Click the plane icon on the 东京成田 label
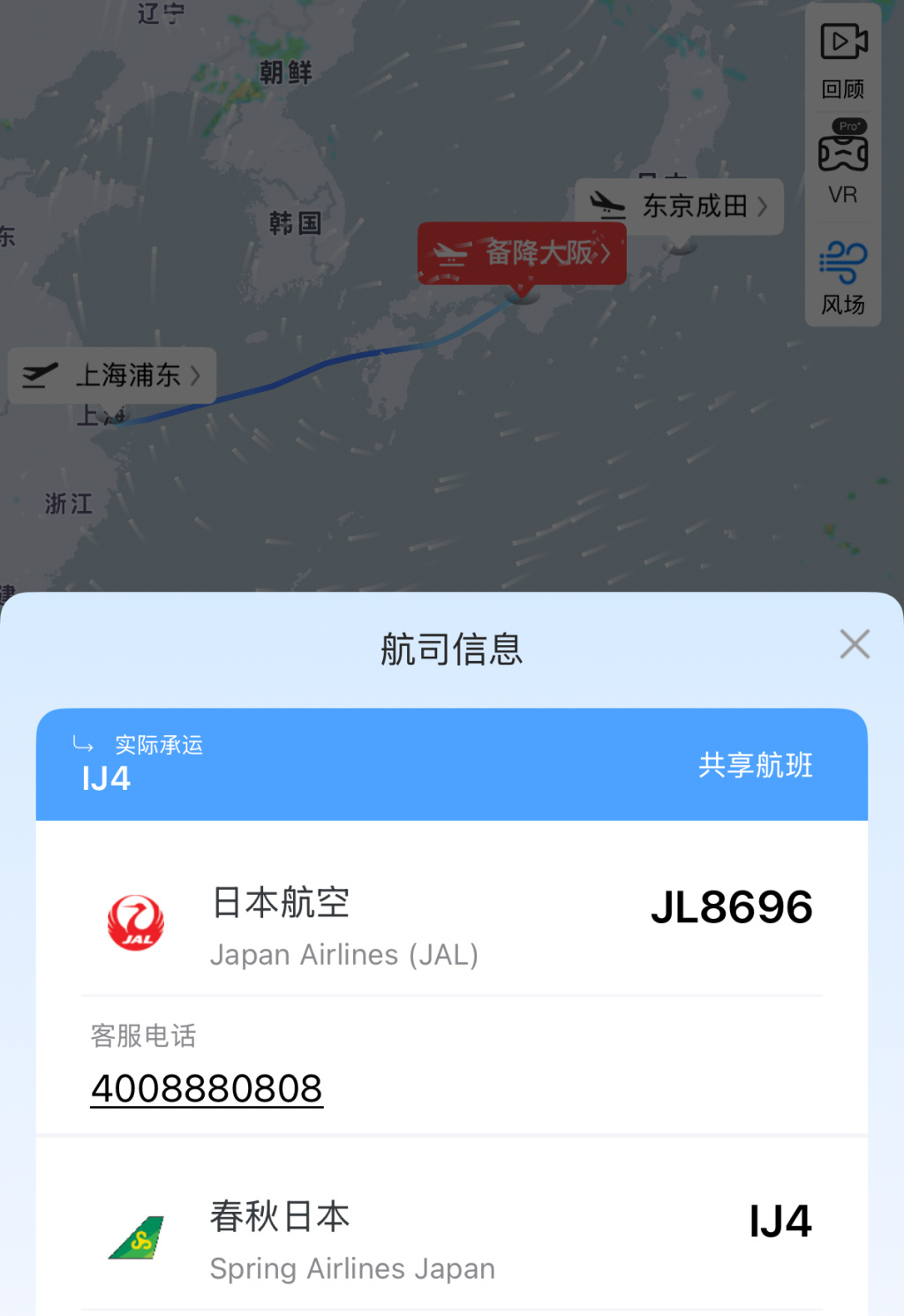Screen dimensions: 904x1316 pyautogui.click(x=607, y=204)
